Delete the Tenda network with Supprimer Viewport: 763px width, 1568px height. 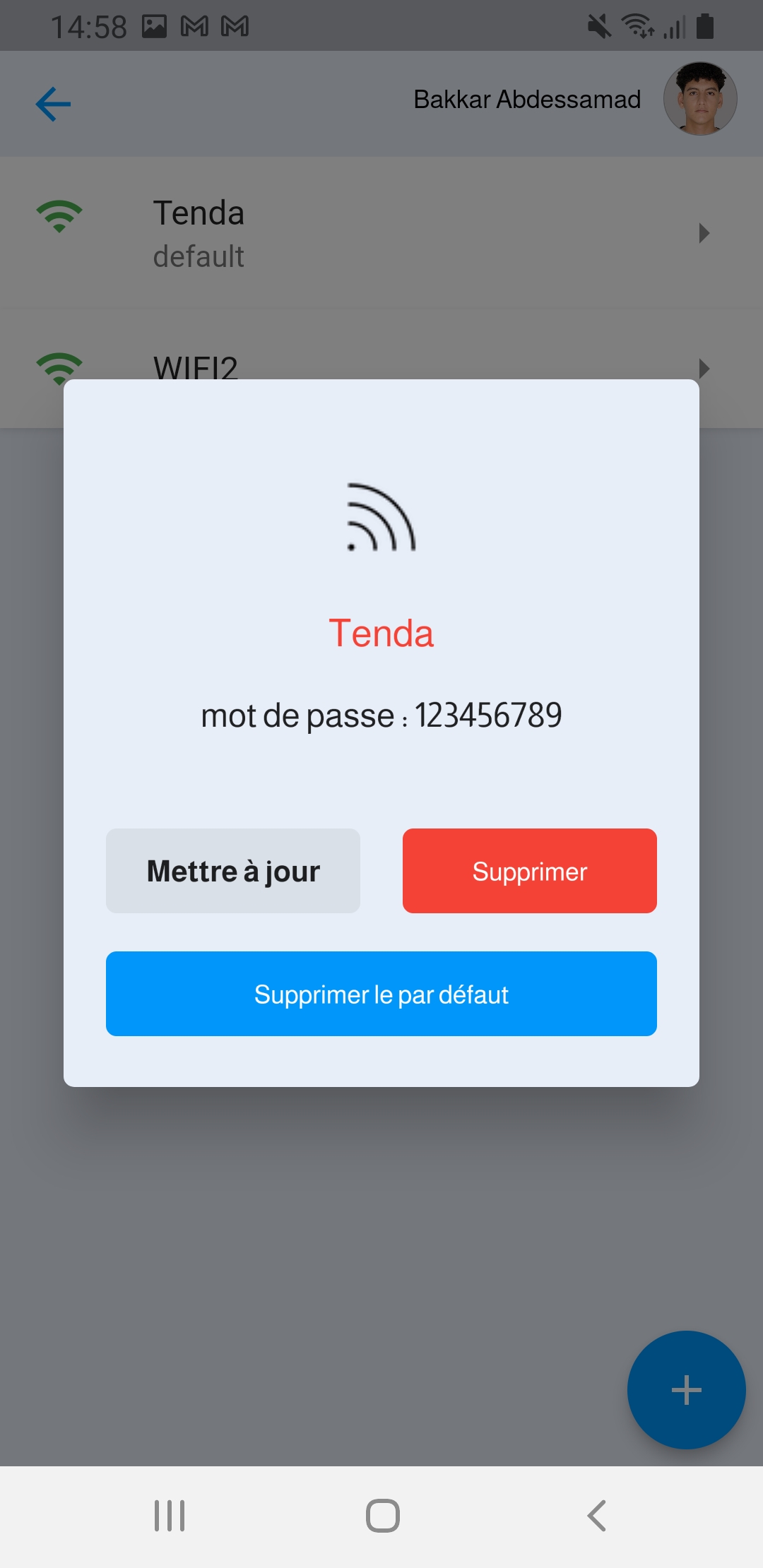529,871
